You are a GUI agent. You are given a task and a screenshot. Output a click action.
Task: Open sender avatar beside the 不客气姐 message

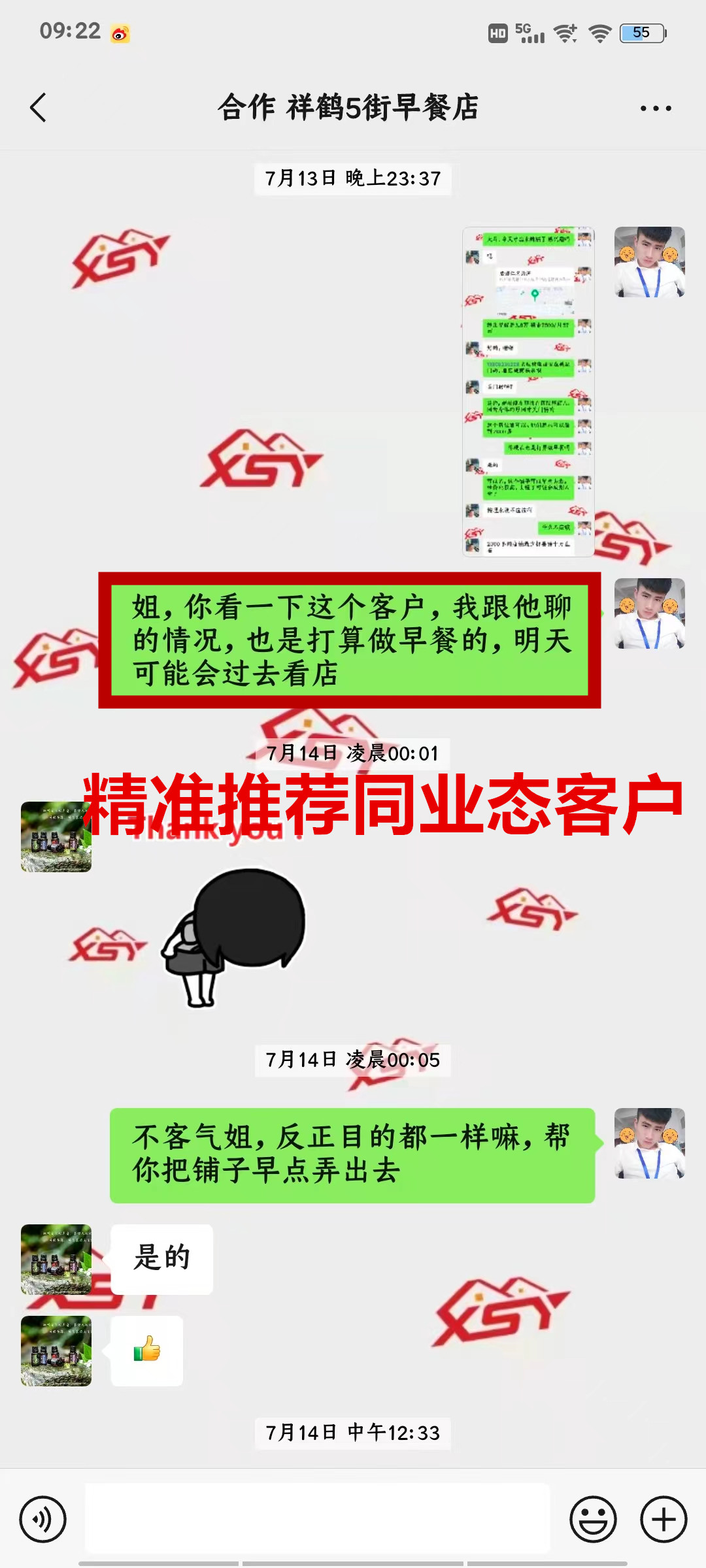[649, 1143]
